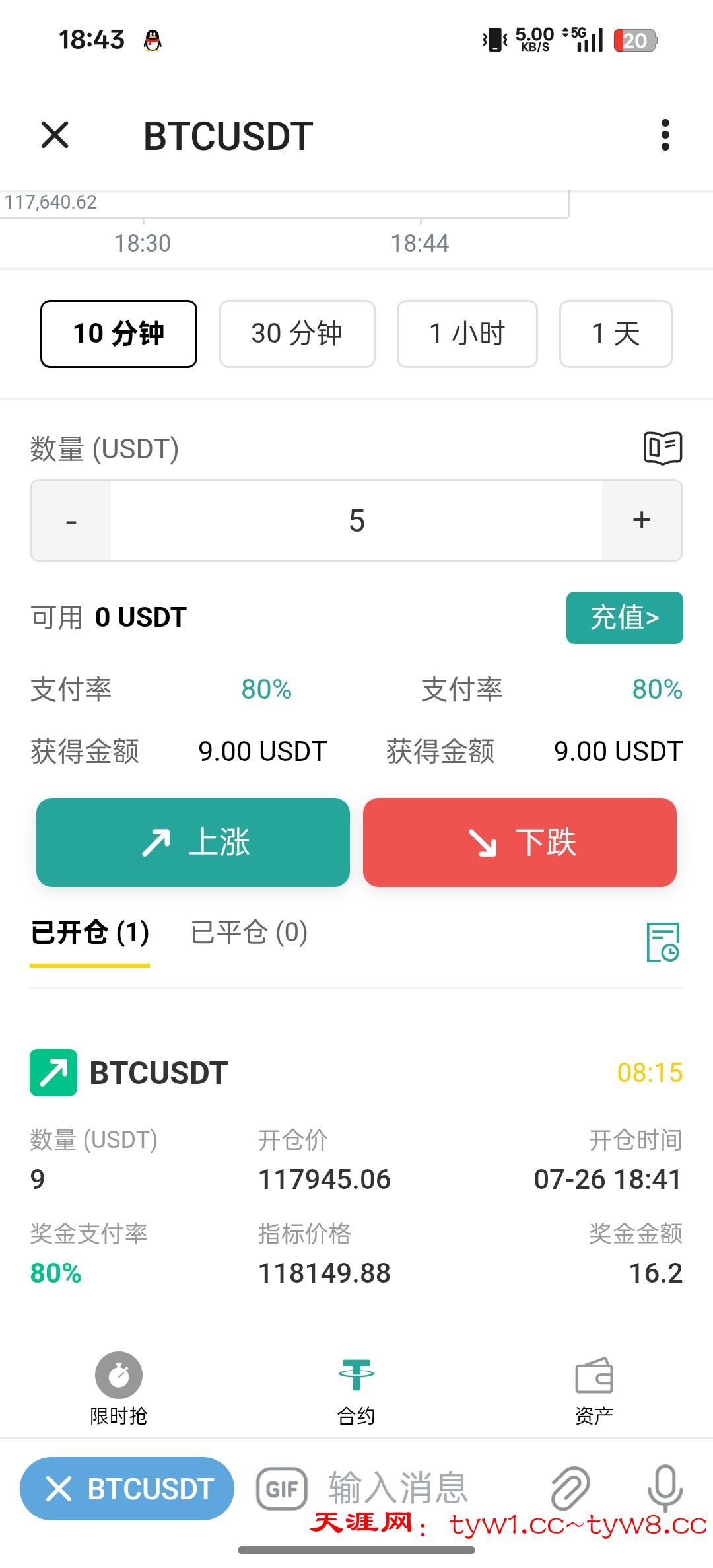The width and height of the screenshot is (713, 1568).
Task: Open the three-dot overflow menu
Action: (x=665, y=135)
